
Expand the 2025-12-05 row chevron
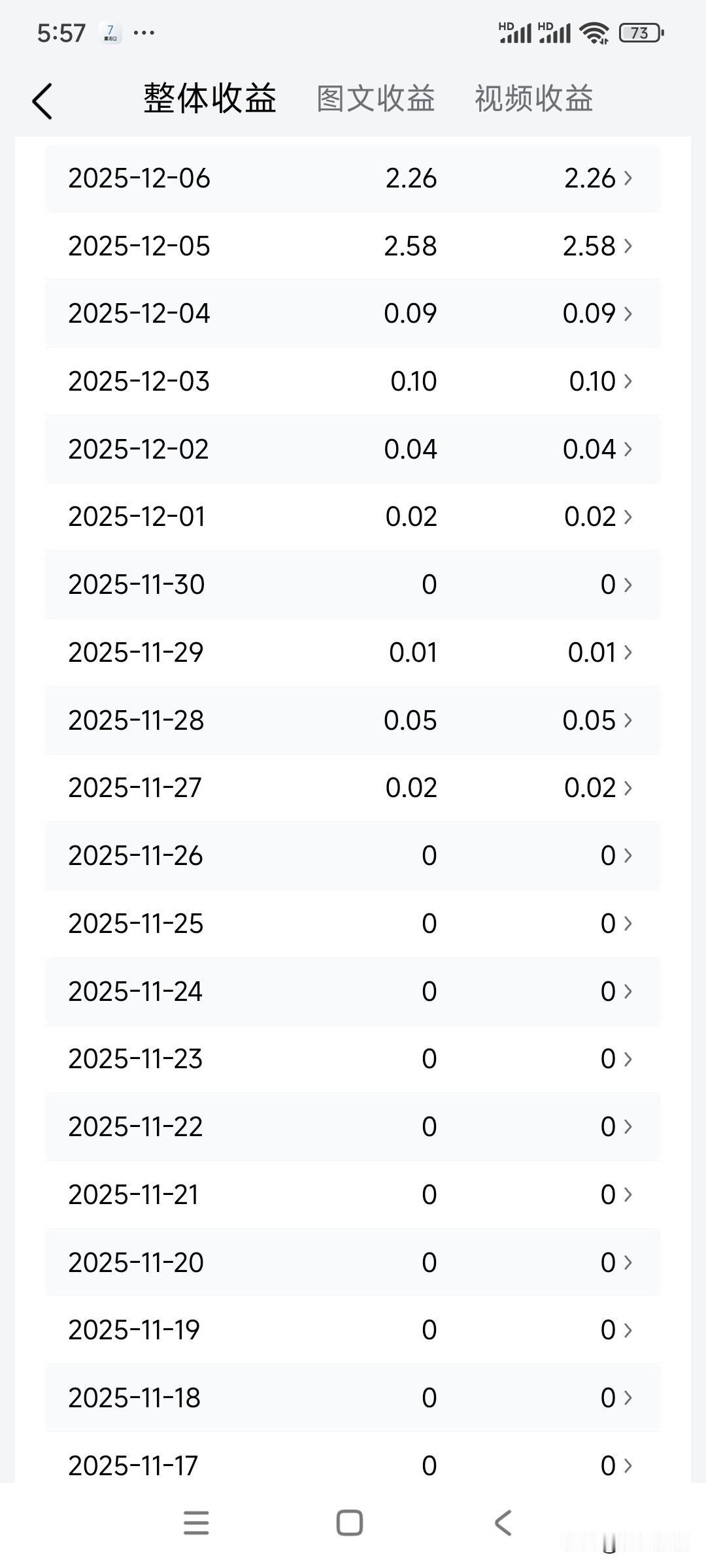pyautogui.click(x=628, y=246)
